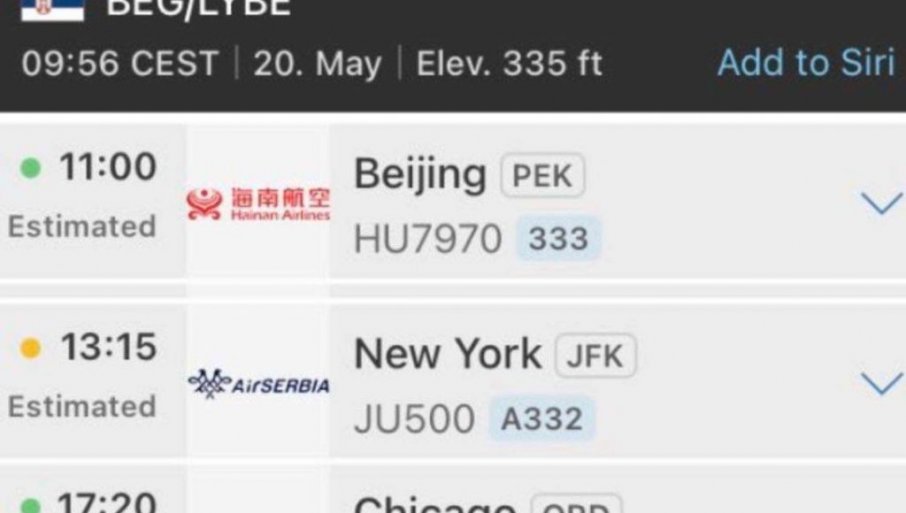Screen dimensions: 906x513
Task: Expand the Beijing flight chevron
Action: 880,205
